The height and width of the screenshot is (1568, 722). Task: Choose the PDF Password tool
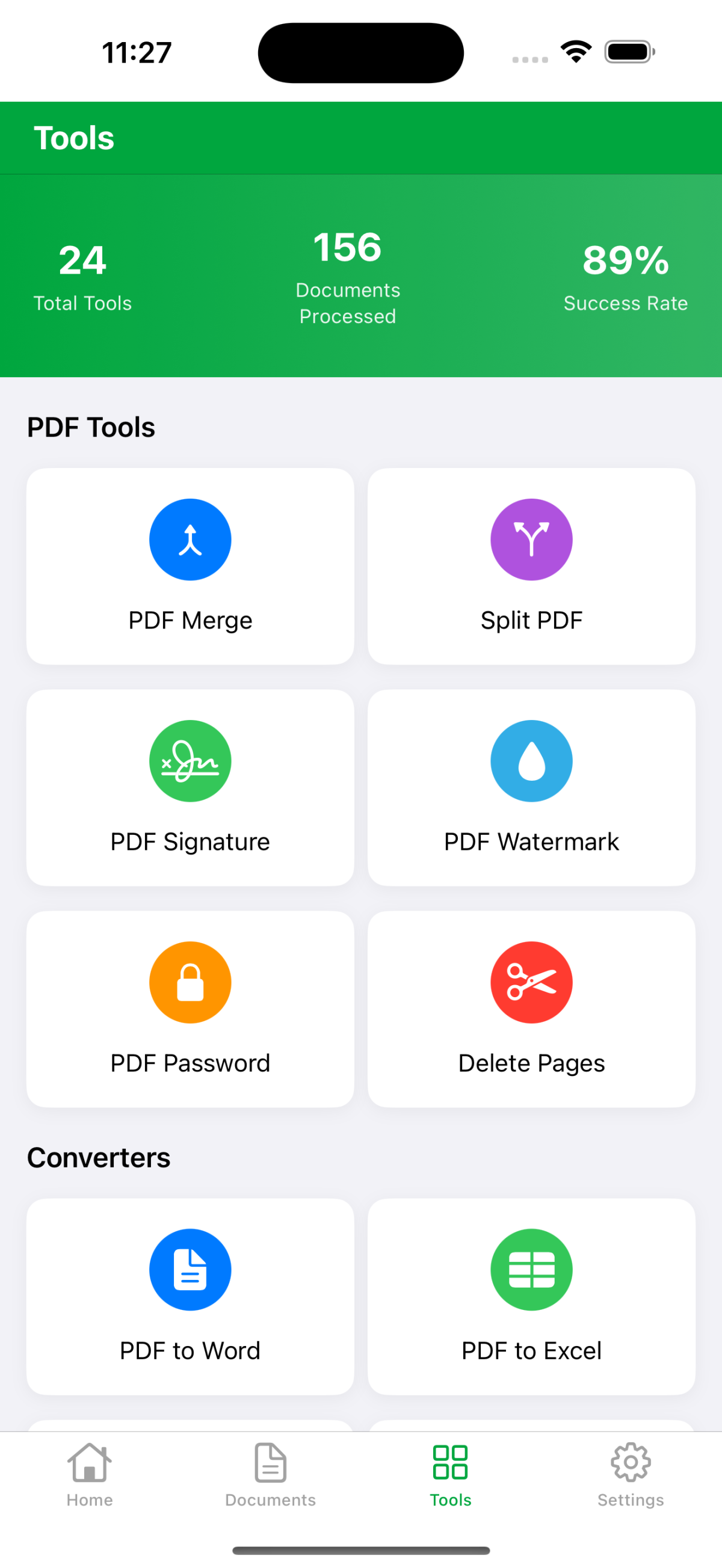(x=190, y=1009)
